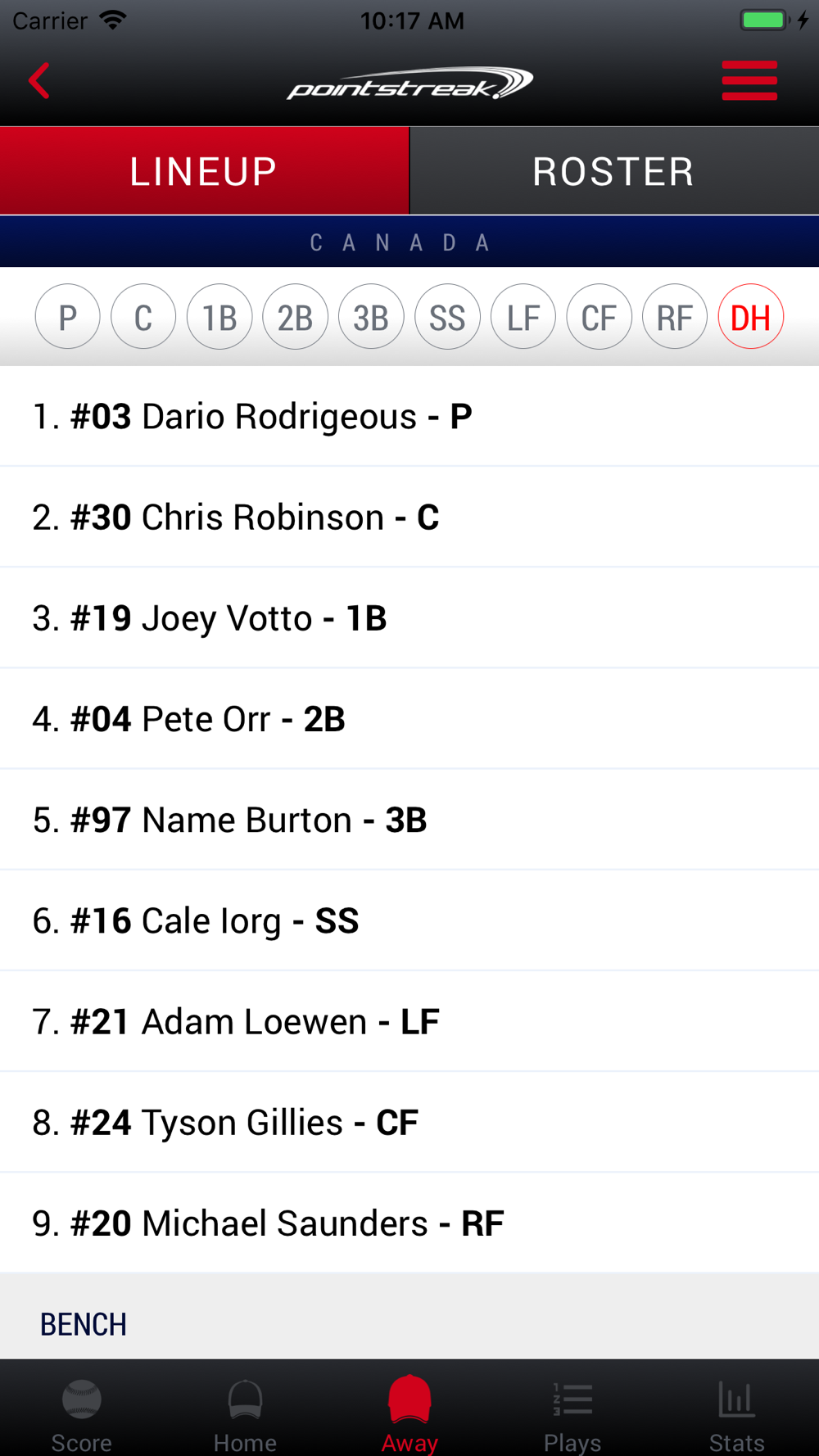Screen dimensions: 819x1456
Task: Open Tyson Gillies' lineup row
Action: click(x=409, y=1122)
